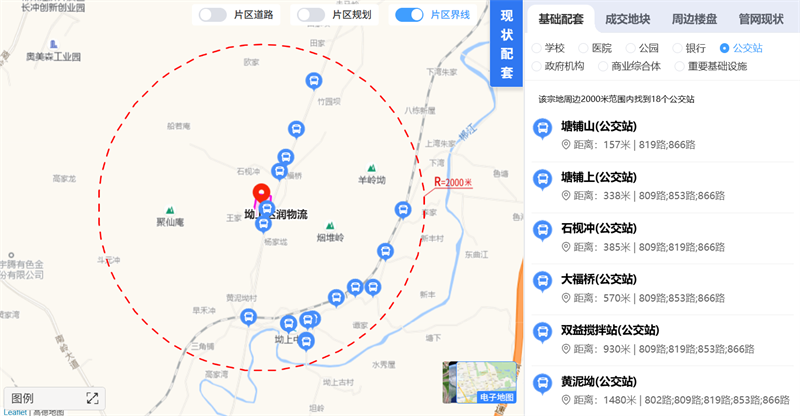
Task: Toggle the 片区道路 switch
Action: pos(212,15)
